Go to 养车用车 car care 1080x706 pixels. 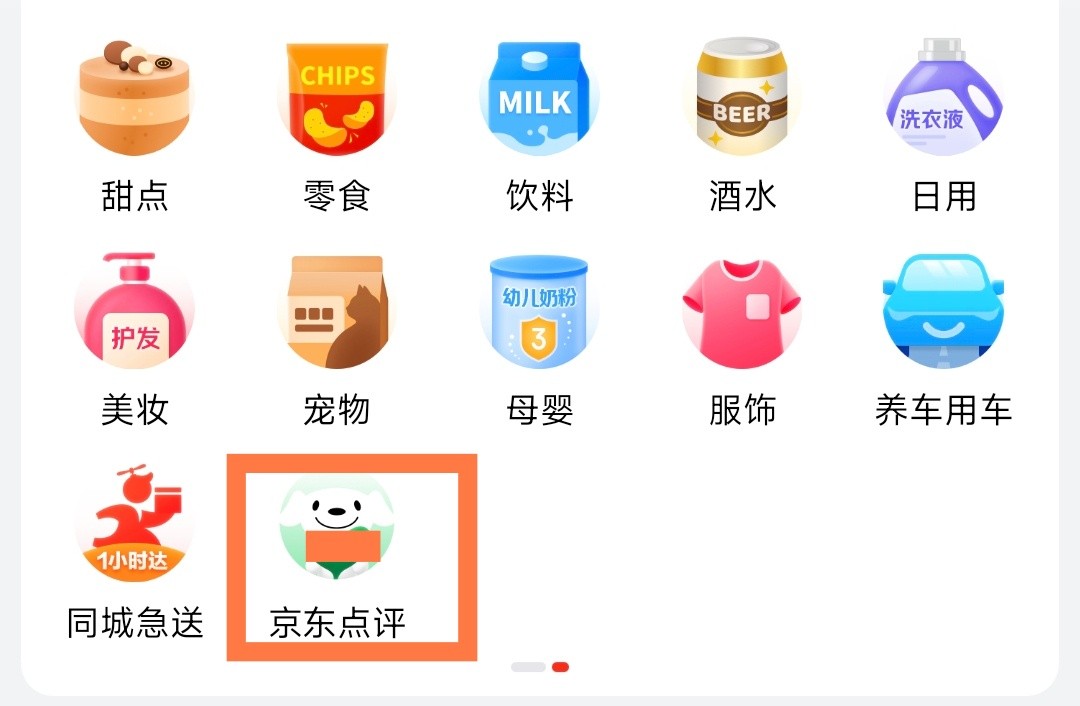[x=944, y=313]
